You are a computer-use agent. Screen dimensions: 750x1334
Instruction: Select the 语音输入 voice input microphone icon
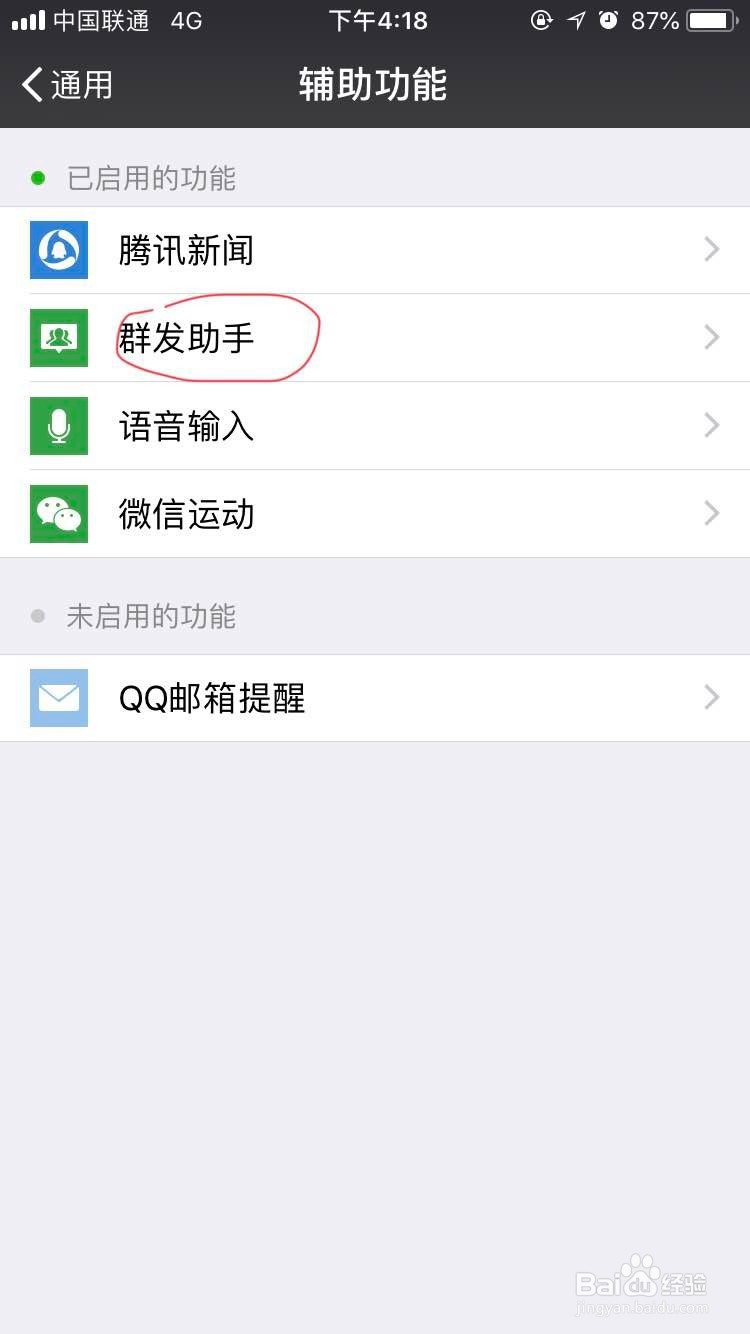coord(58,425)
